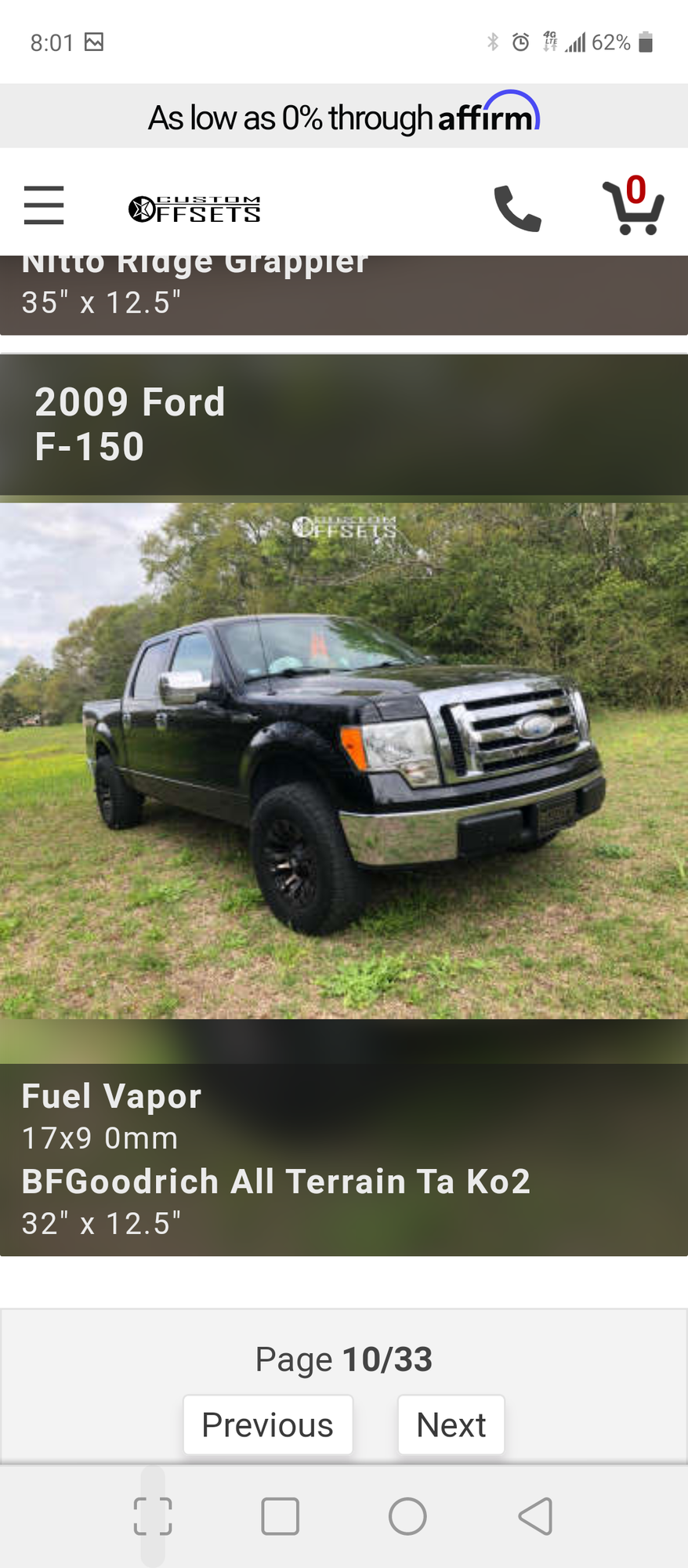Tap the recent apps square icon
The image size is (688, 1568).
click(281, 1515)
